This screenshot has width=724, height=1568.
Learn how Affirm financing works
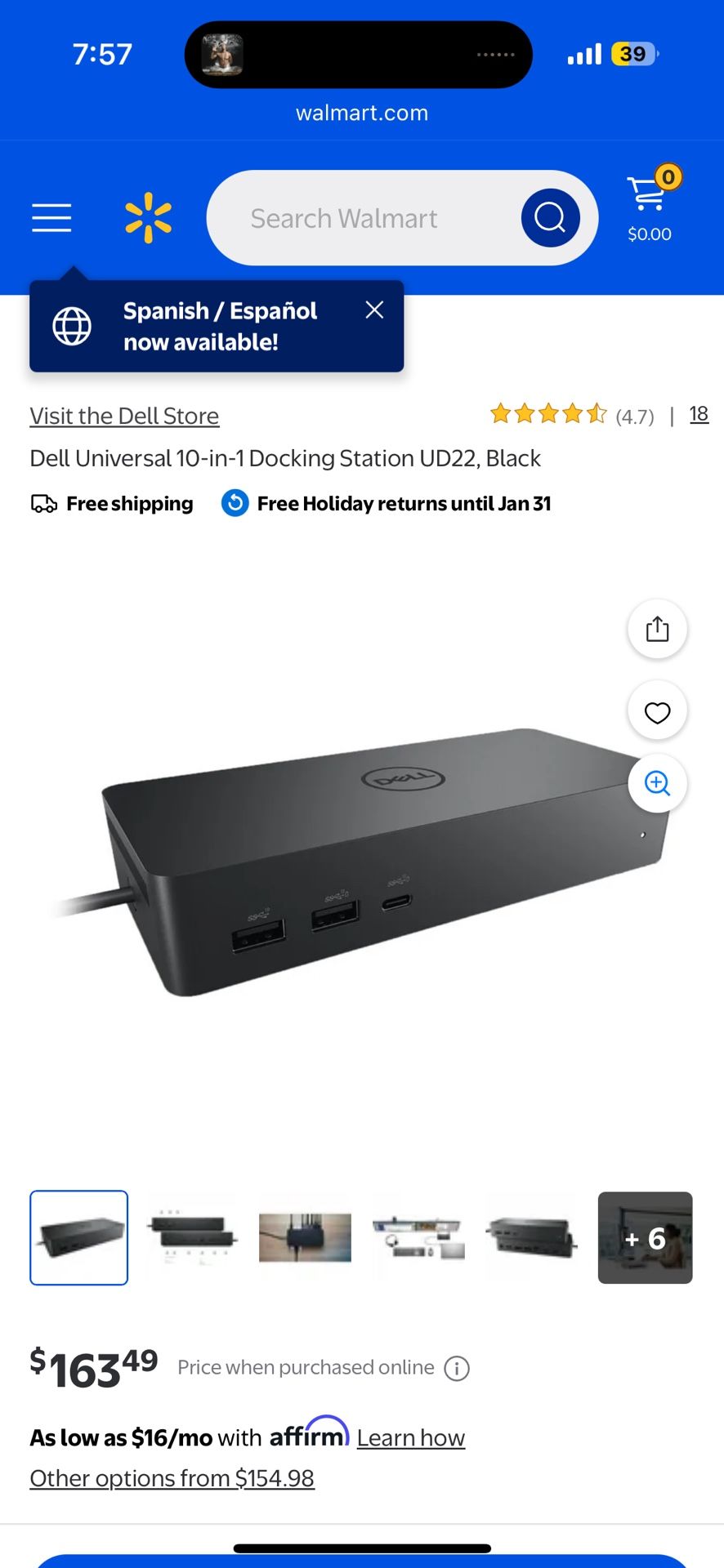411,1437
